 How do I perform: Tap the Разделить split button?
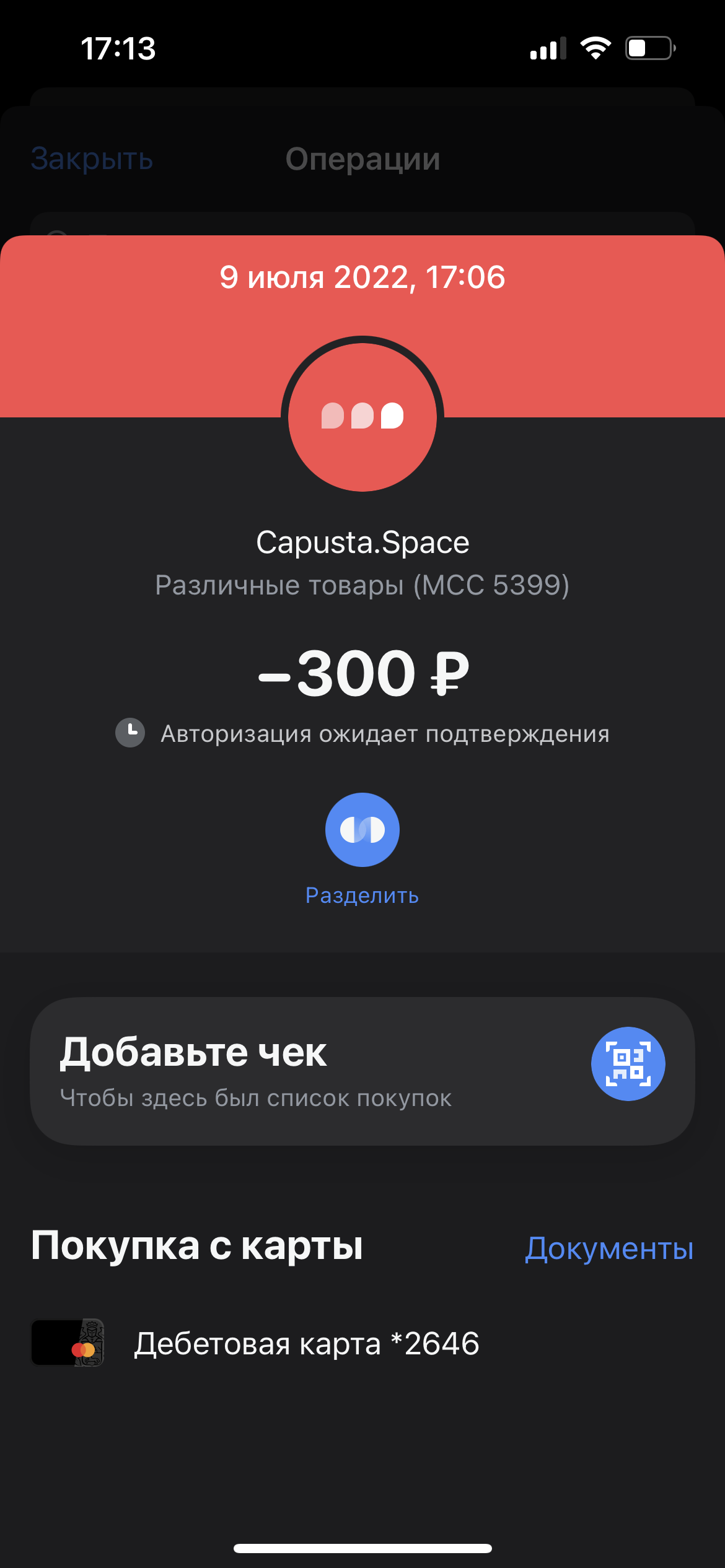[x=362, y=829]
